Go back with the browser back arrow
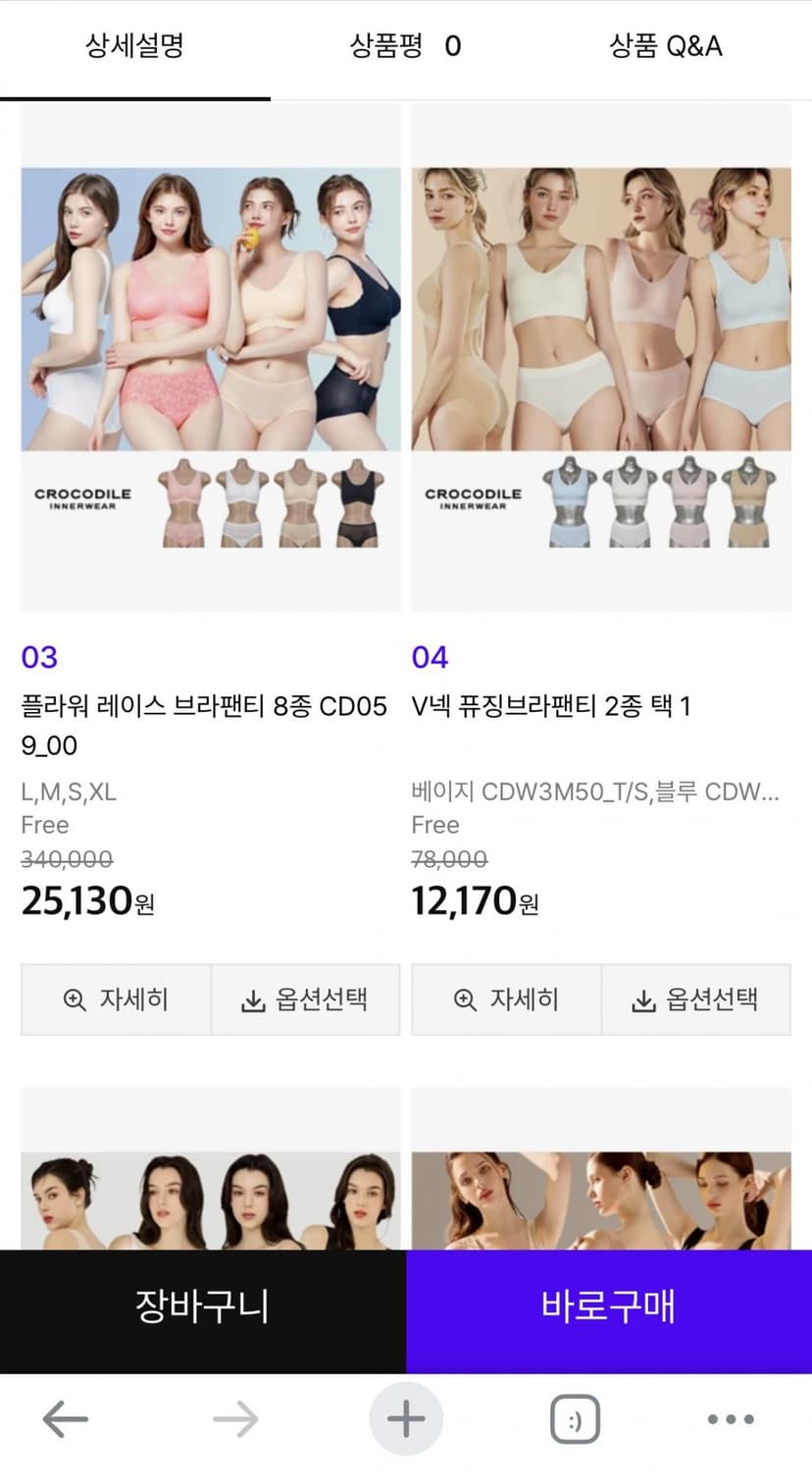812x1482 pixels. pos(66,1419)
